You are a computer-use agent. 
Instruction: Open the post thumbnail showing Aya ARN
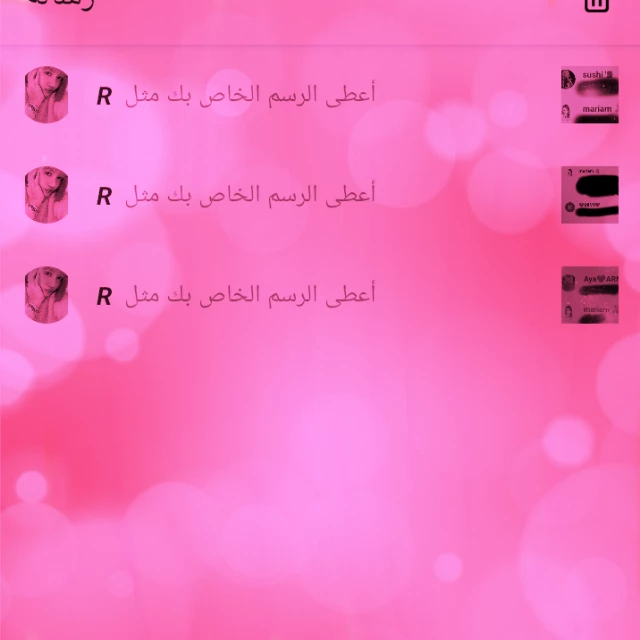tap(590, 295)
